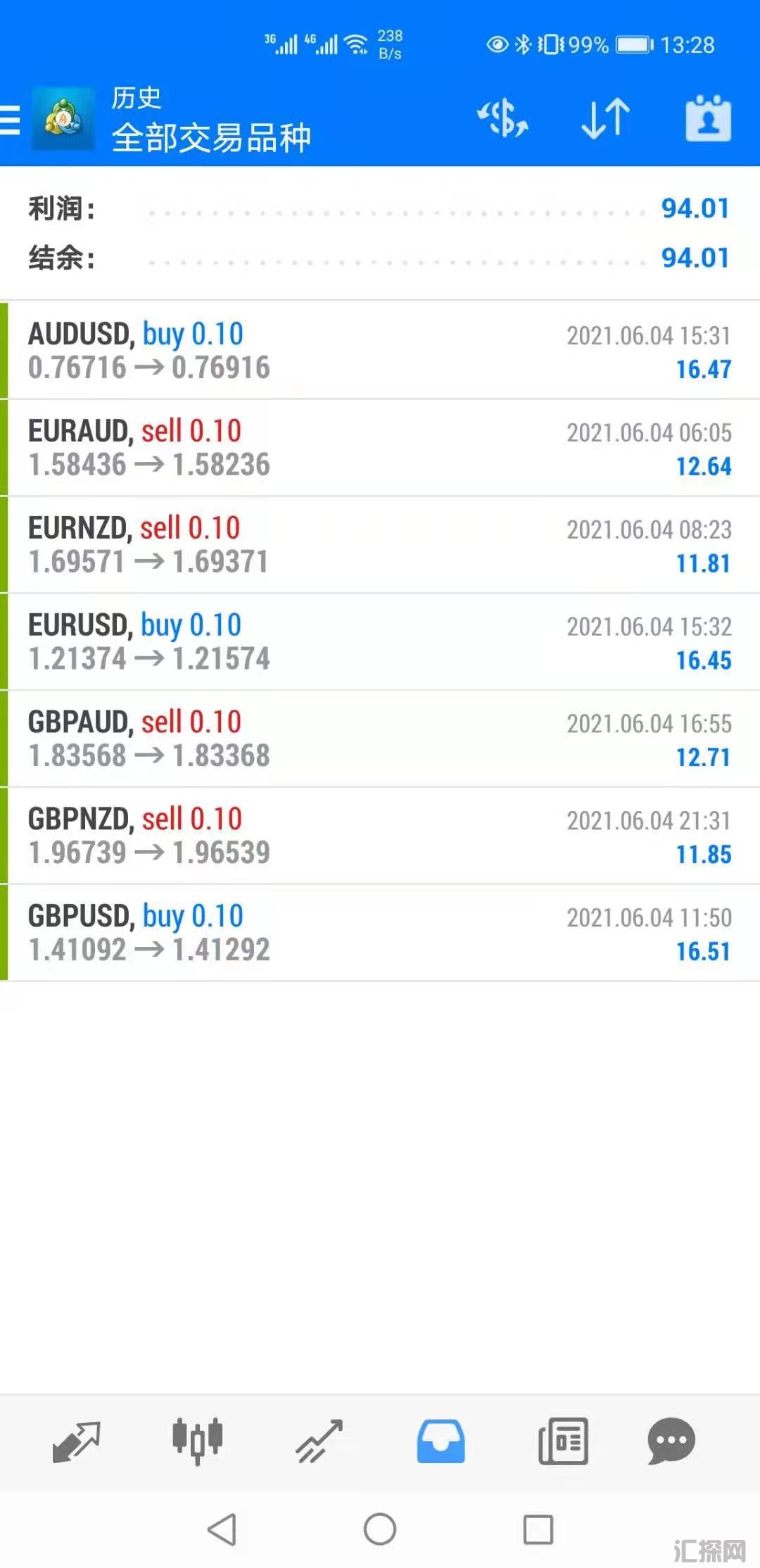Open the hamburger drawer menu
The width and height of the screenshot is (760, 1568).
point(11,119)
